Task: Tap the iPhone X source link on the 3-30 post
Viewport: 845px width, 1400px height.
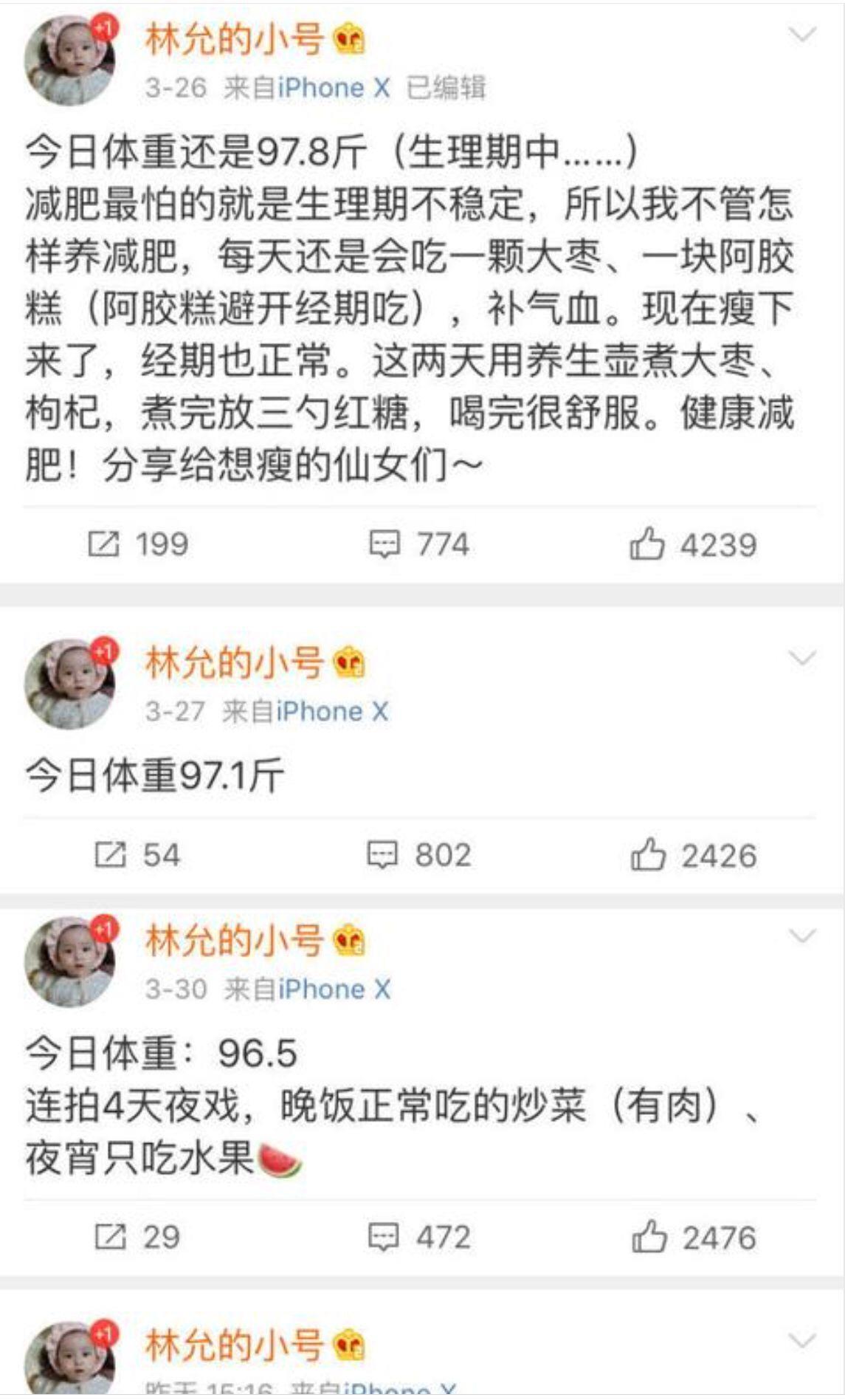Action: [x=334, y=989]
